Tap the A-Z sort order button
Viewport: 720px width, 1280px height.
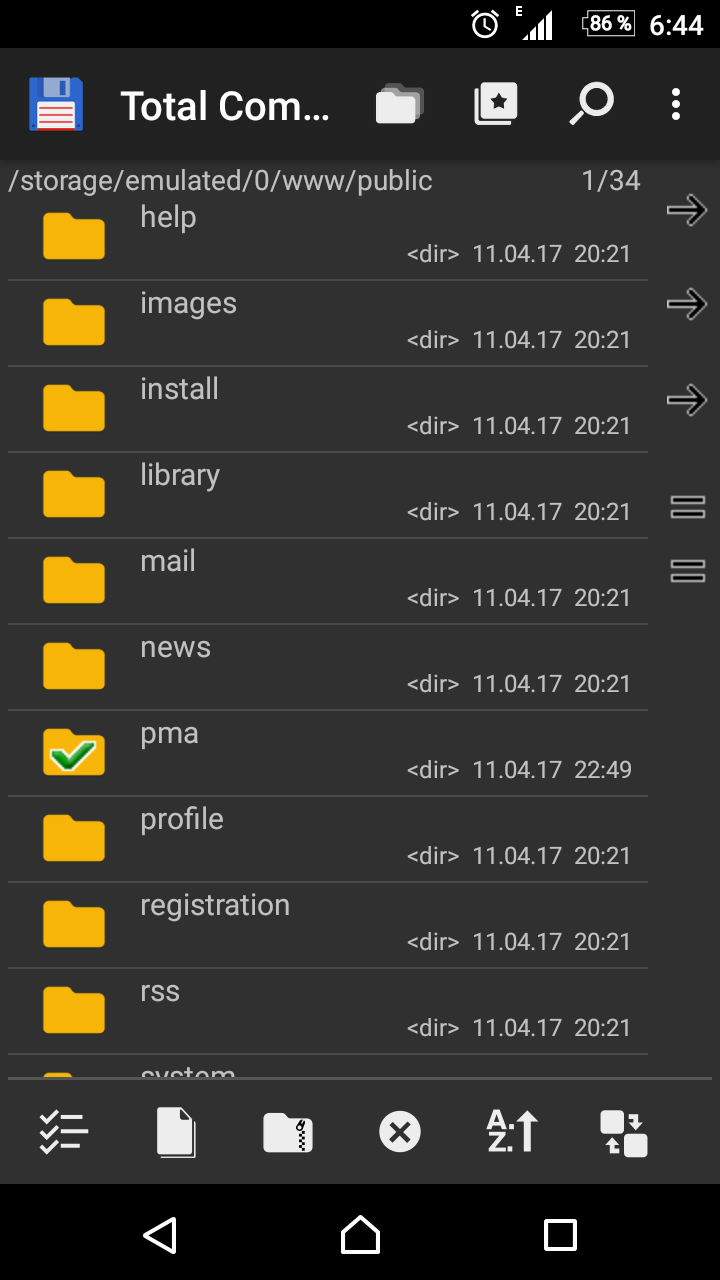512,1133
